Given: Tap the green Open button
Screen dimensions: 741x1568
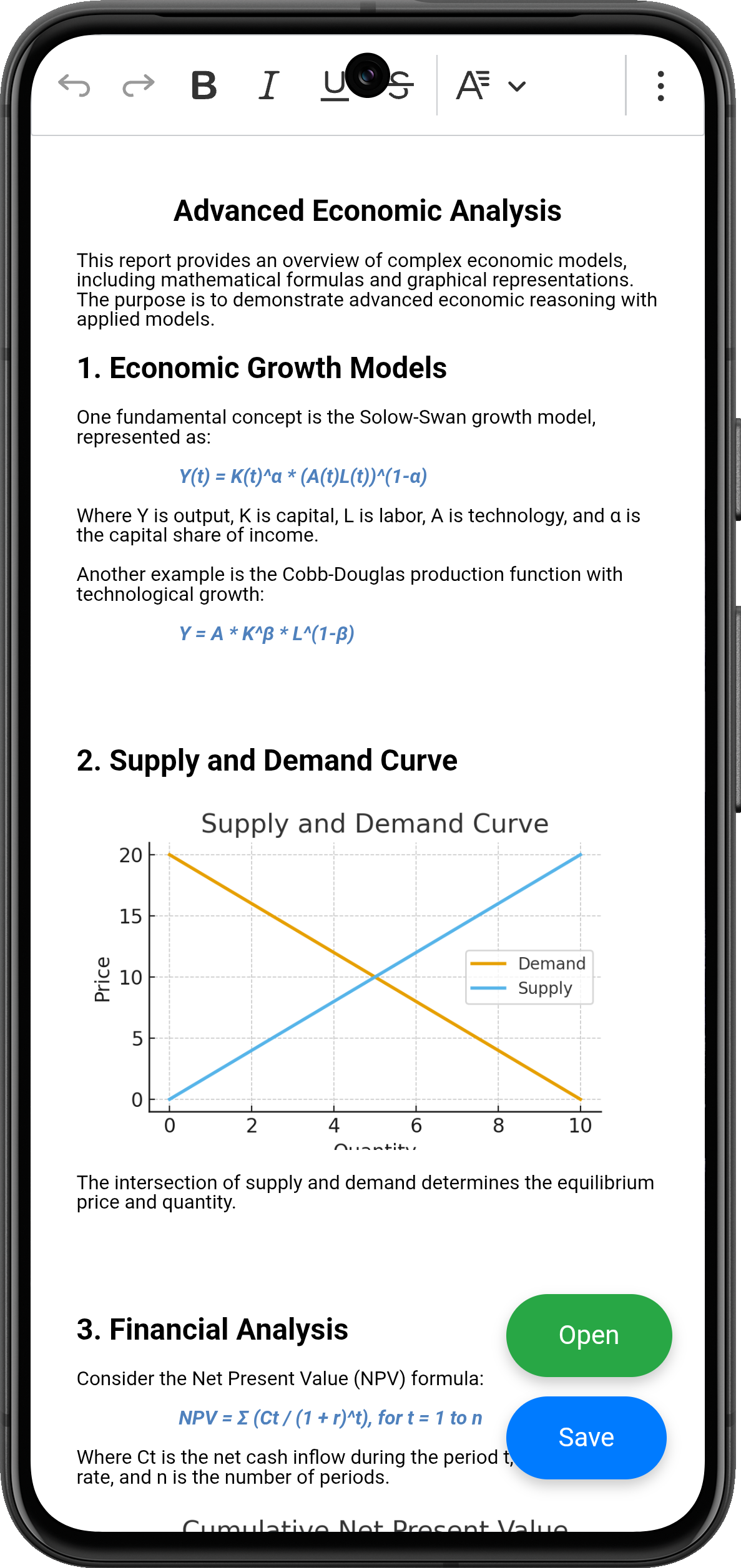Looking at the screenshot, I should pyautogui.click(x=589, y=1335).
